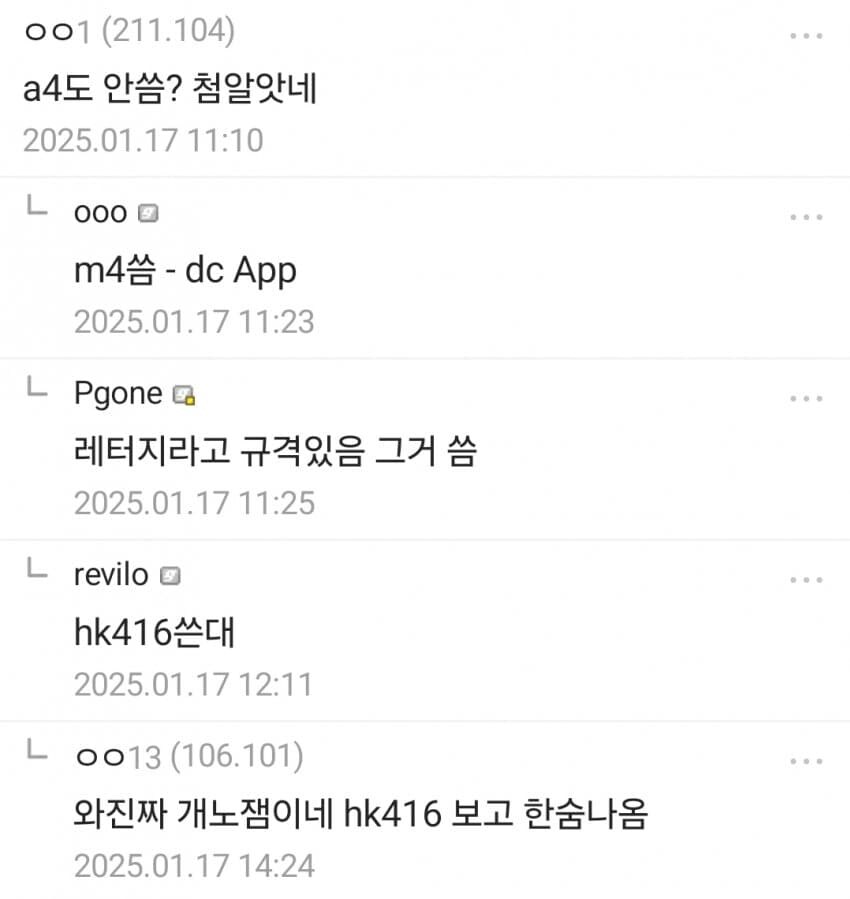Select the hk416쓴대 comment text
The image size is (850, 899).
point(153,632)
